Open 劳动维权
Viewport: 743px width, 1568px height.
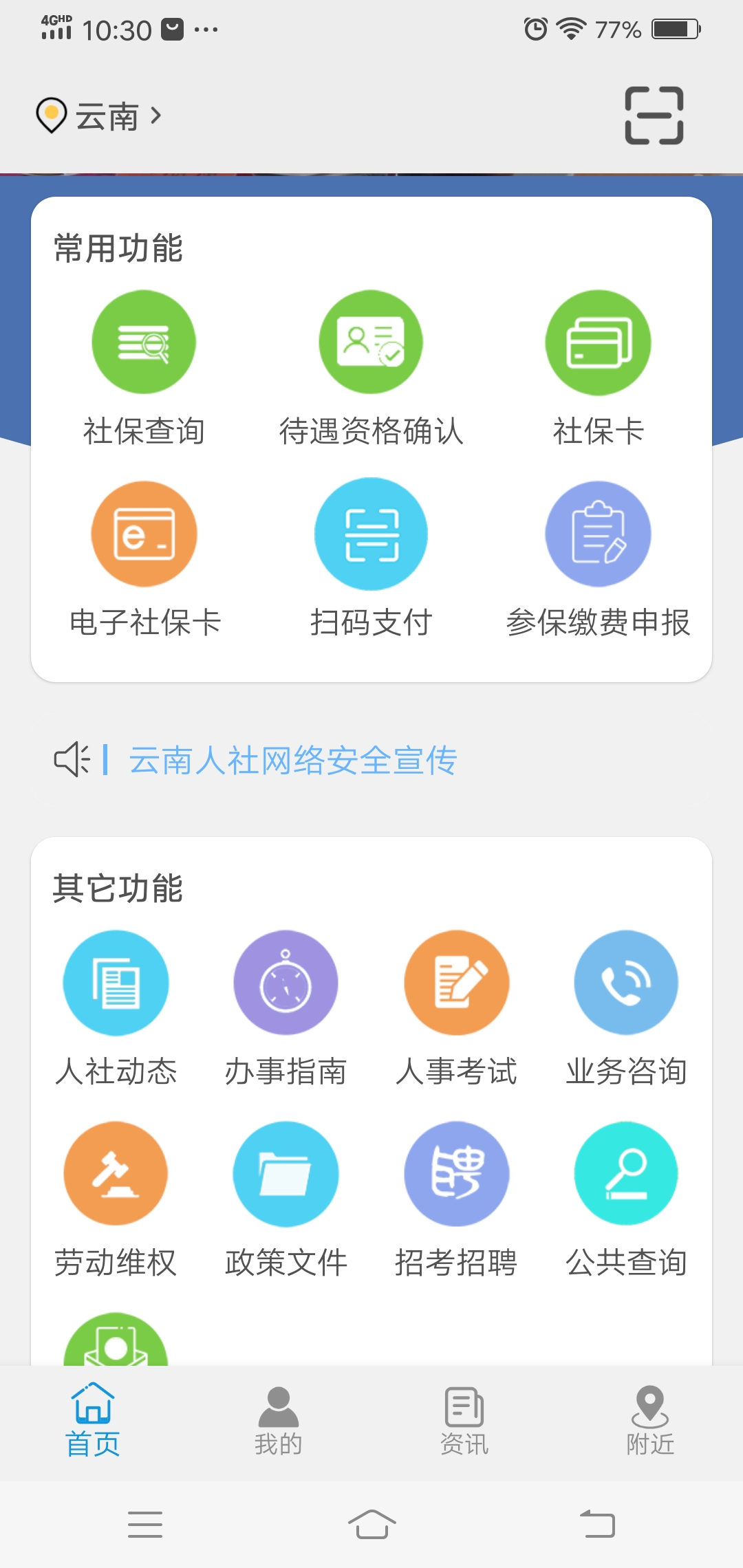pyautogui.click(x=116, y=1200)
